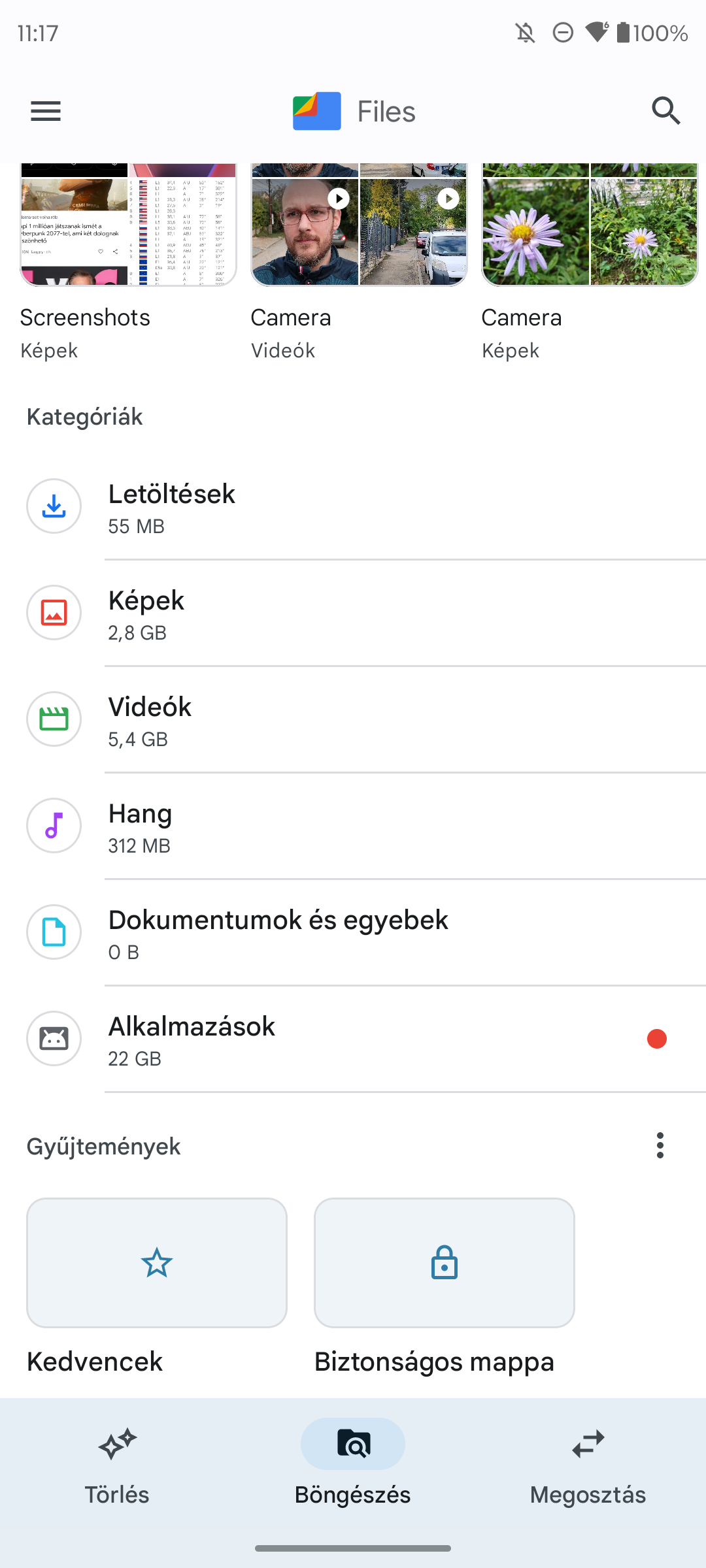This screenshot has width=706, height=1568.
Task: Open the Screenshots Képek folder
Action: point(128,262)
